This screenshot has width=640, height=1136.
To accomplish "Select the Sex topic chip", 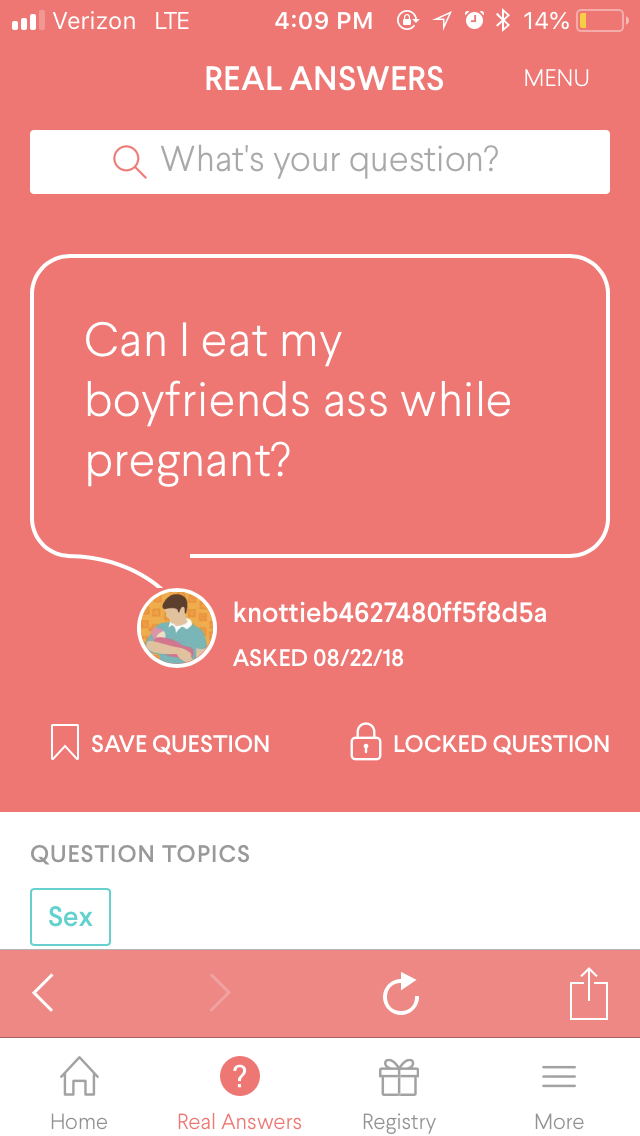I will [x=70, y=916].
